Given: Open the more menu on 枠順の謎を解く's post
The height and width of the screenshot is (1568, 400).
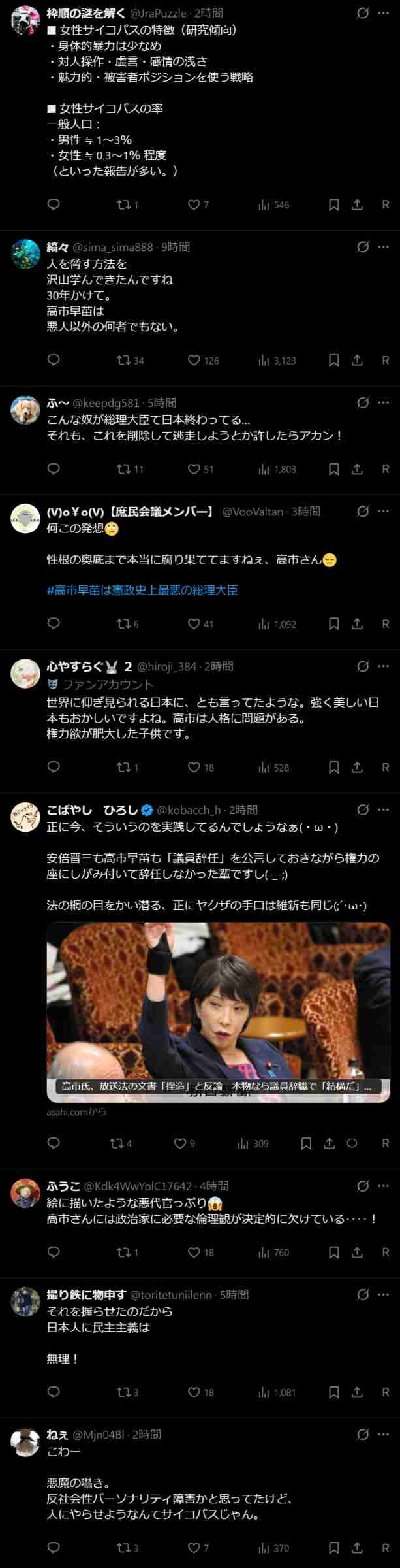Looking at the screenshot, I should click(384, 13).
